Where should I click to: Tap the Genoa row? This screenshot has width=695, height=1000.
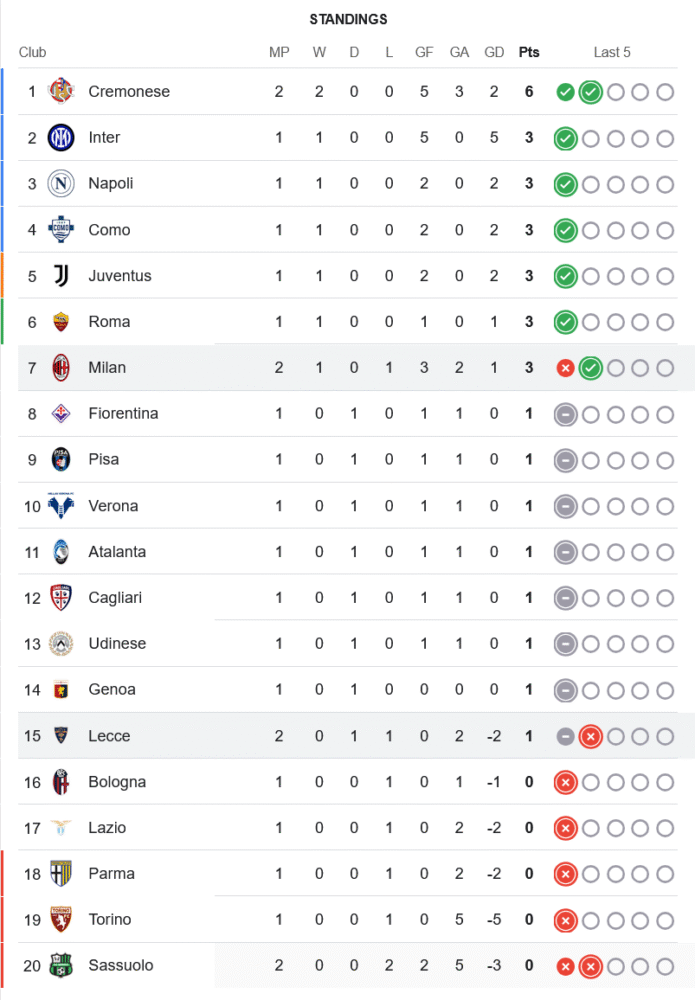(112, 690)
